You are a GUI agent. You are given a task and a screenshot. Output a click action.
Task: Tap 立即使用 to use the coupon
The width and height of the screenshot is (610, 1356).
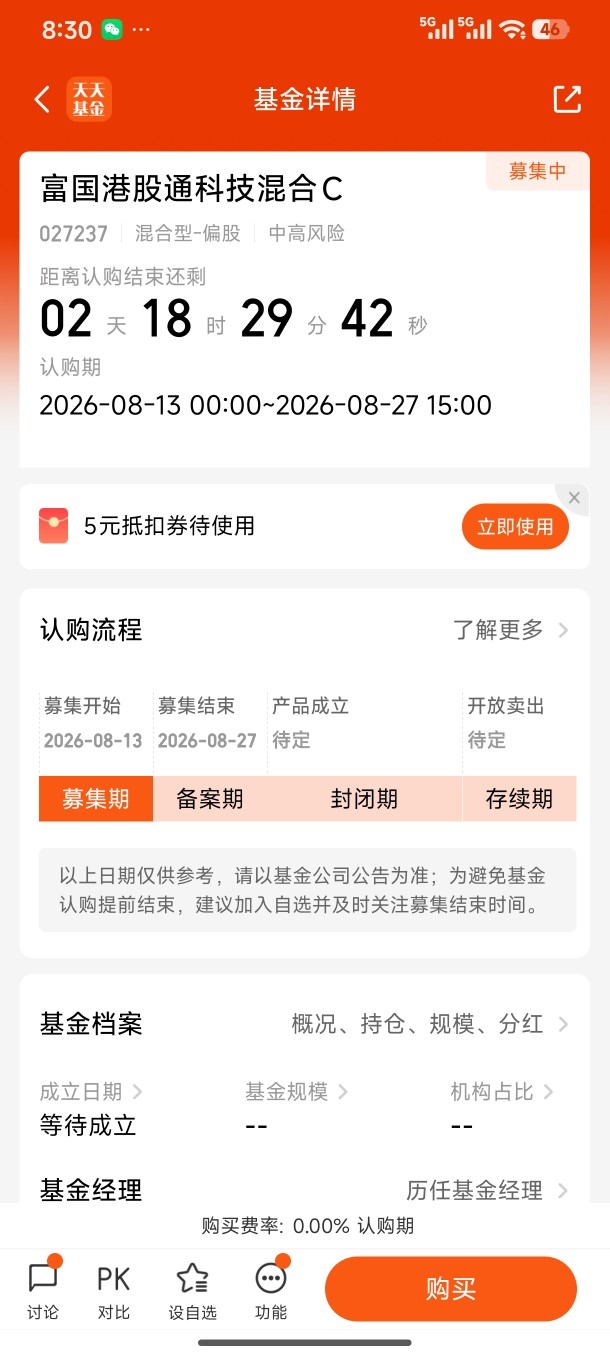point(515,526)
